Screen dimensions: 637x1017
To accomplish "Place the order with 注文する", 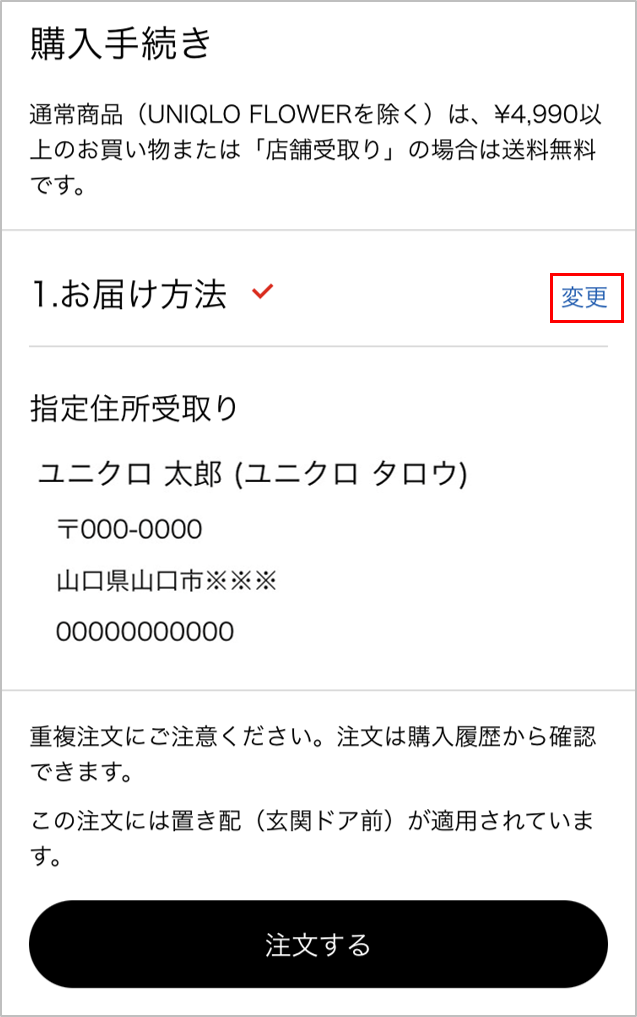I will [318, 944].
